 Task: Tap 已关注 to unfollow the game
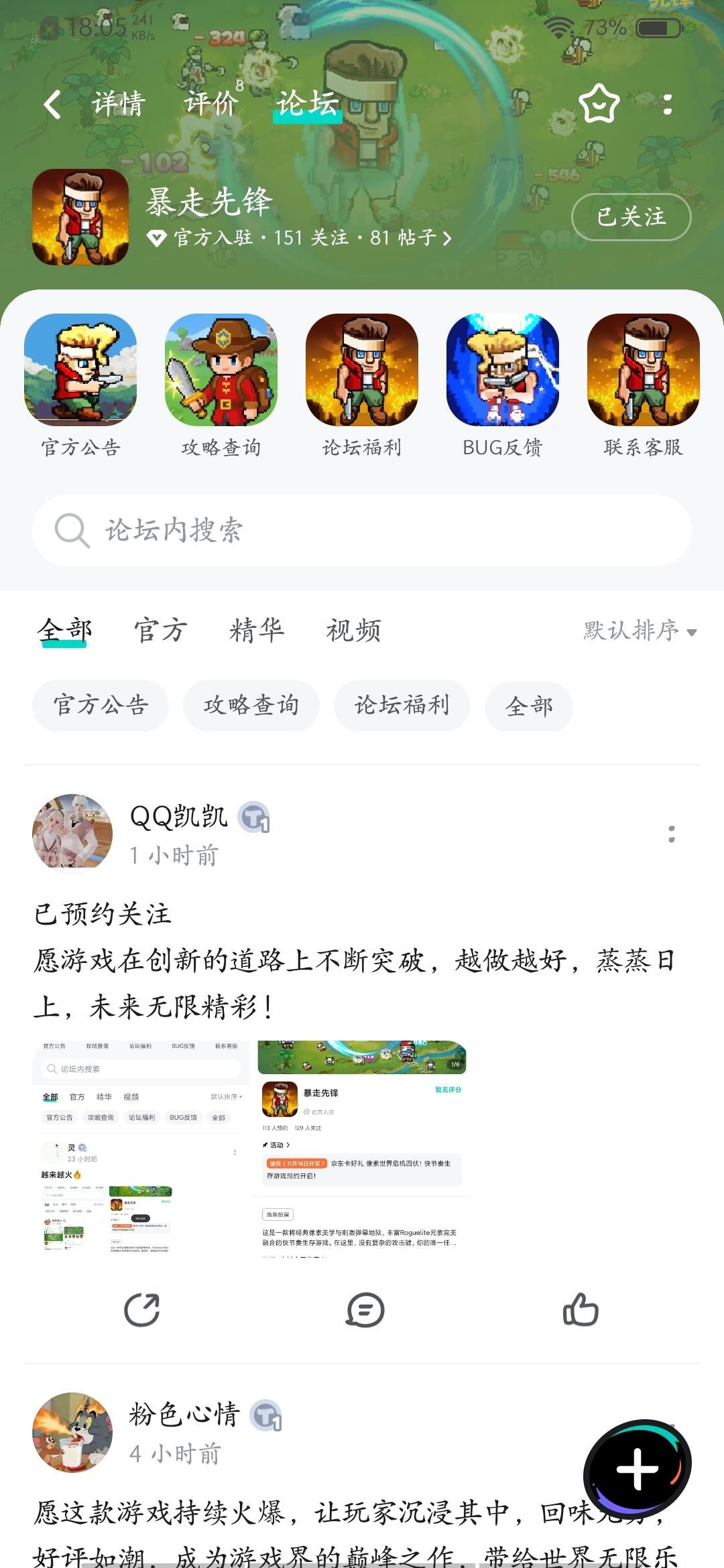click(x=630, y=218)
